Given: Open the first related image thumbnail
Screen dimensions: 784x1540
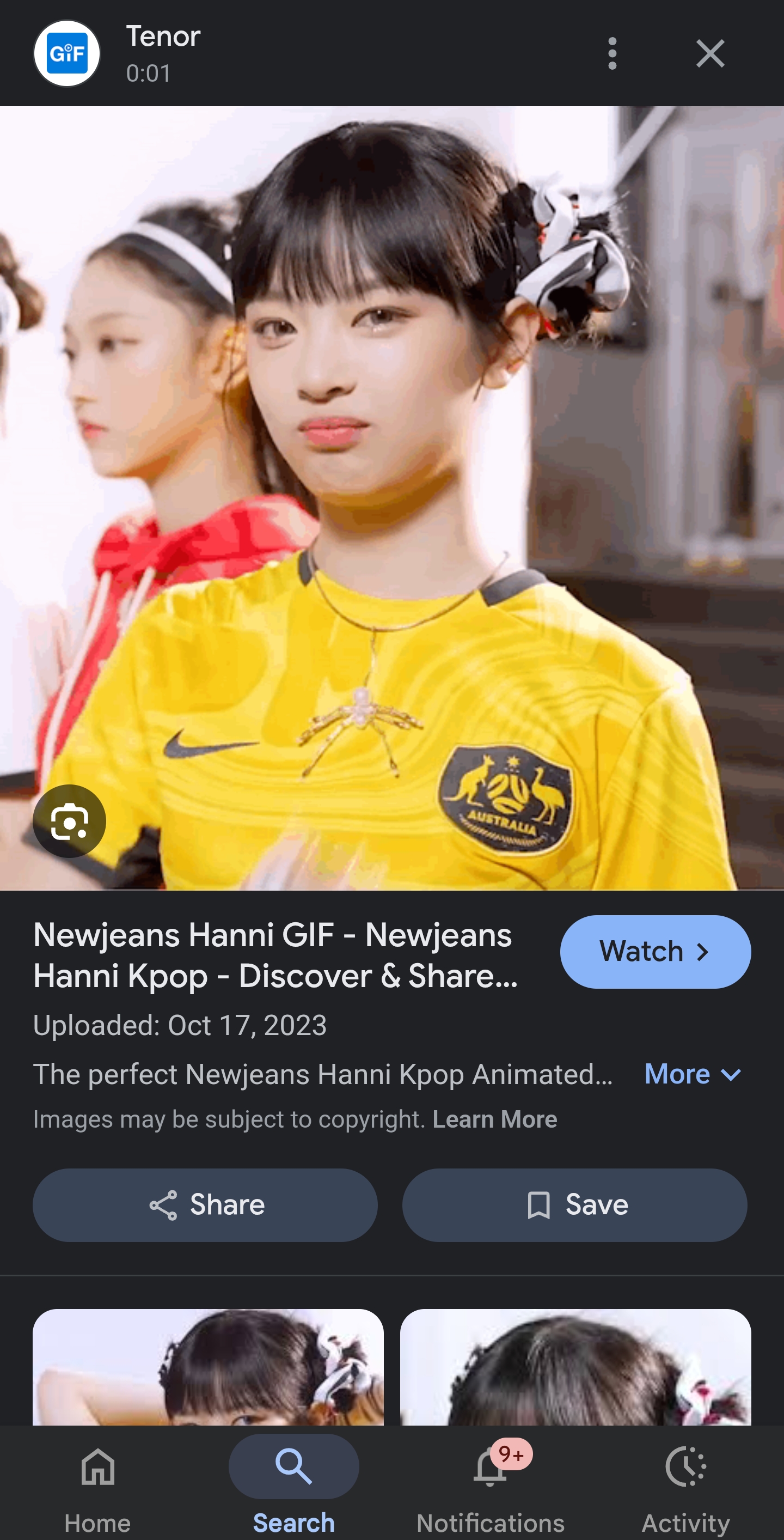Looking at the screenshot, I should 208,1368.
